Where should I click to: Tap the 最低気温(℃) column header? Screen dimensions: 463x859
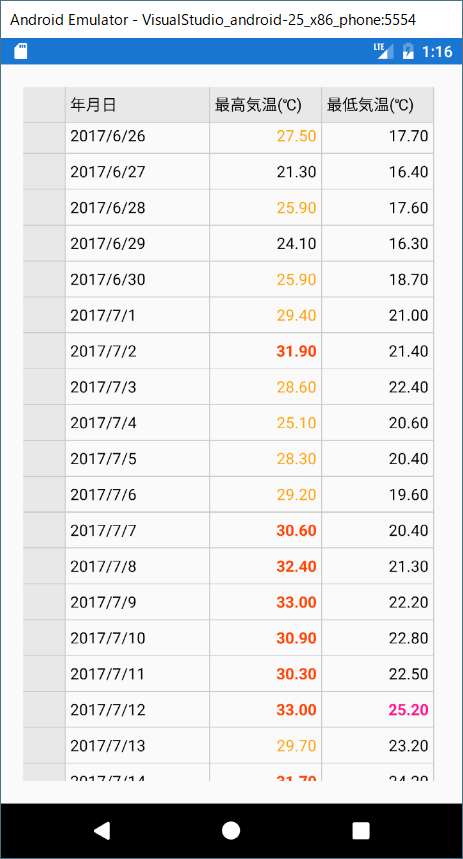[x=378, y=105]
